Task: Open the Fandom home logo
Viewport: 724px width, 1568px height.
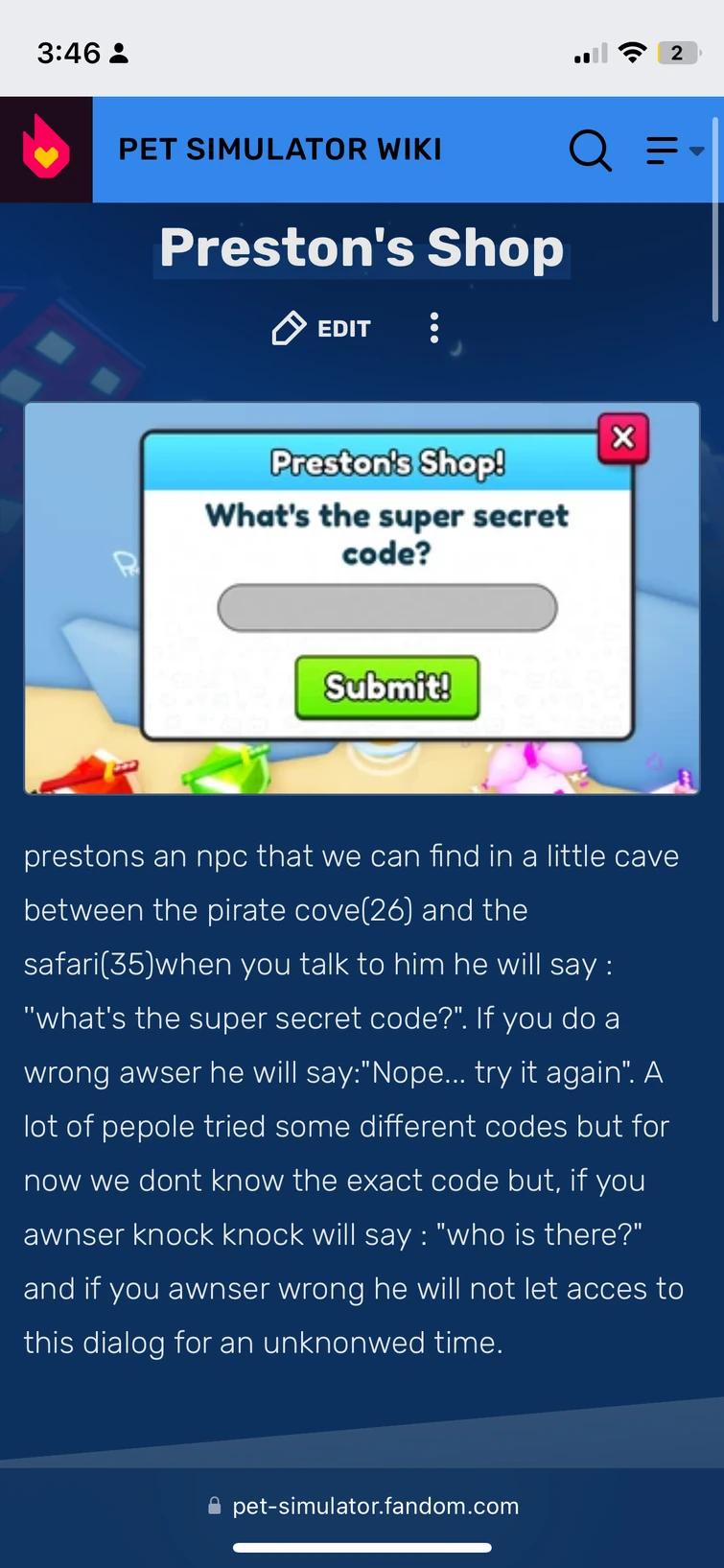Action: 46,149
